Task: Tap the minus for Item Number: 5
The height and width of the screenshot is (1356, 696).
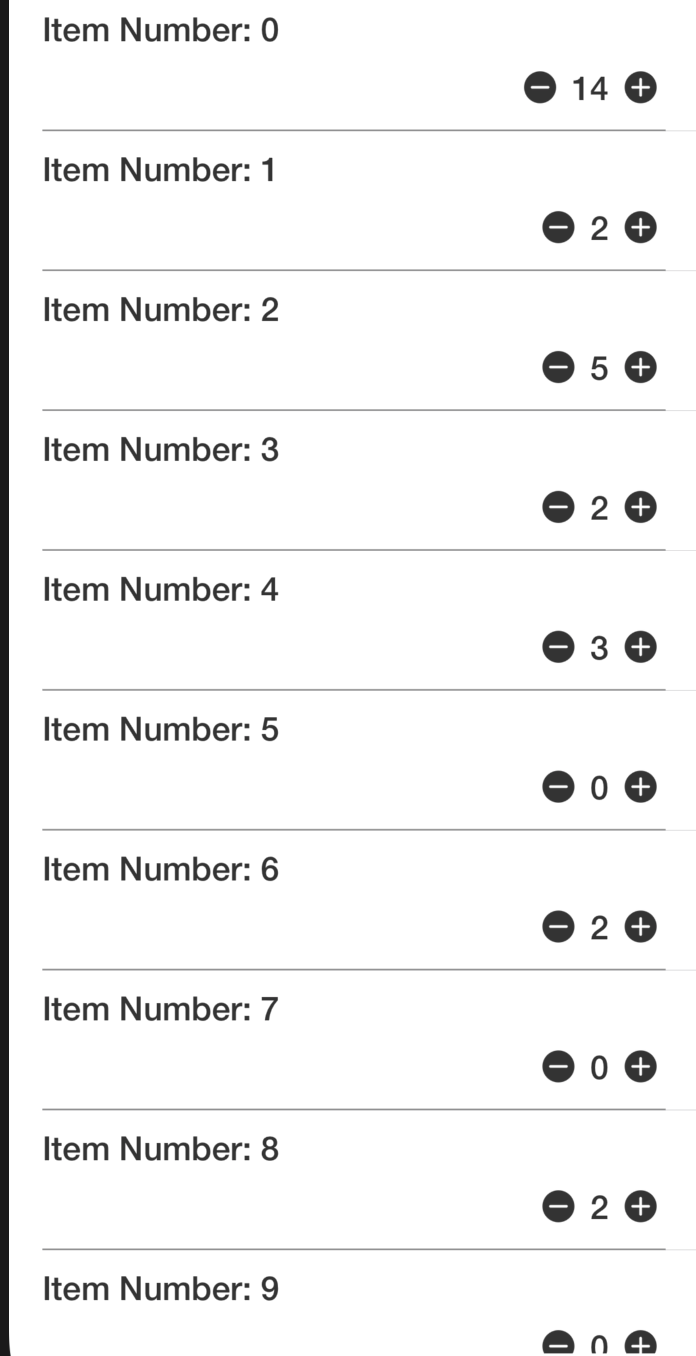Action: 559,789
